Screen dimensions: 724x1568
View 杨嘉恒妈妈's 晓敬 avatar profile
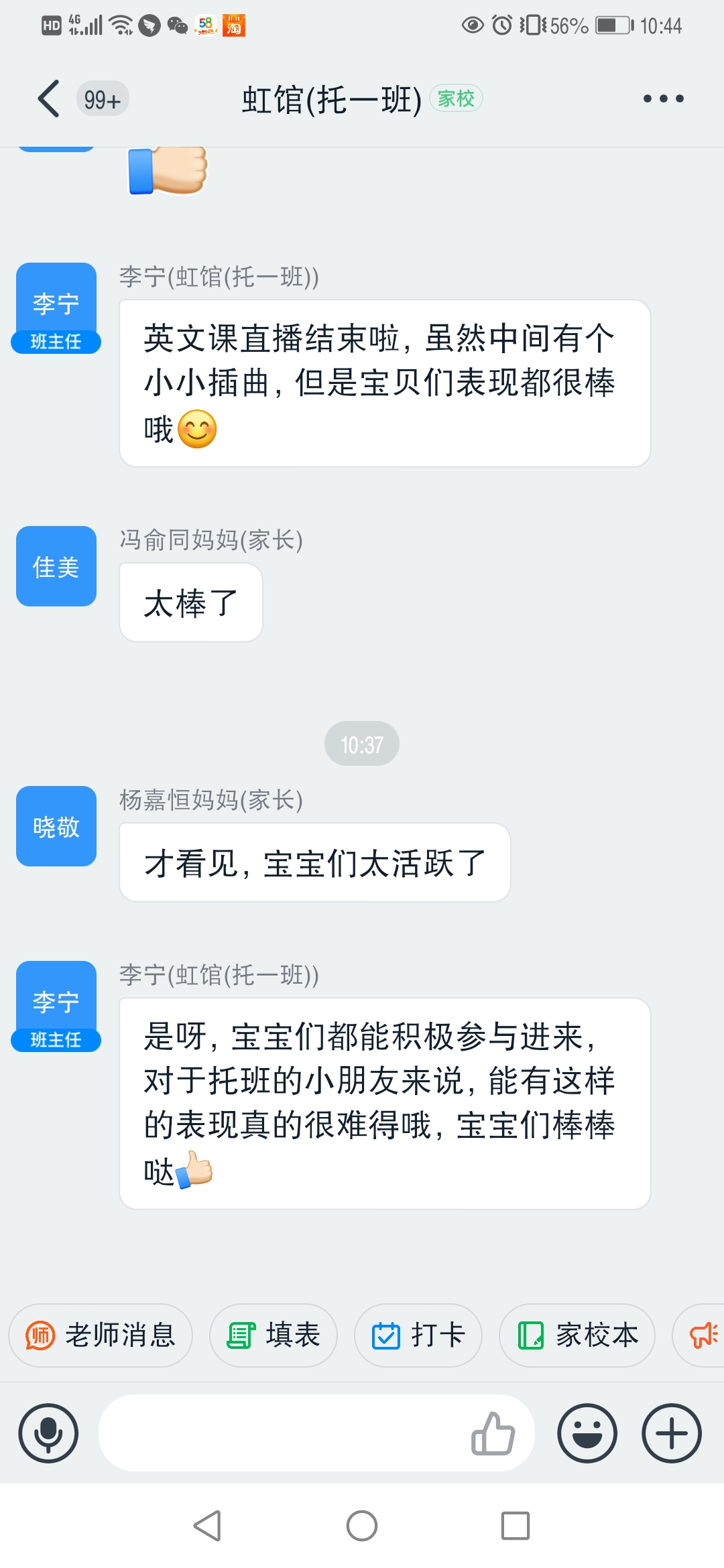[x=56, y=826]
